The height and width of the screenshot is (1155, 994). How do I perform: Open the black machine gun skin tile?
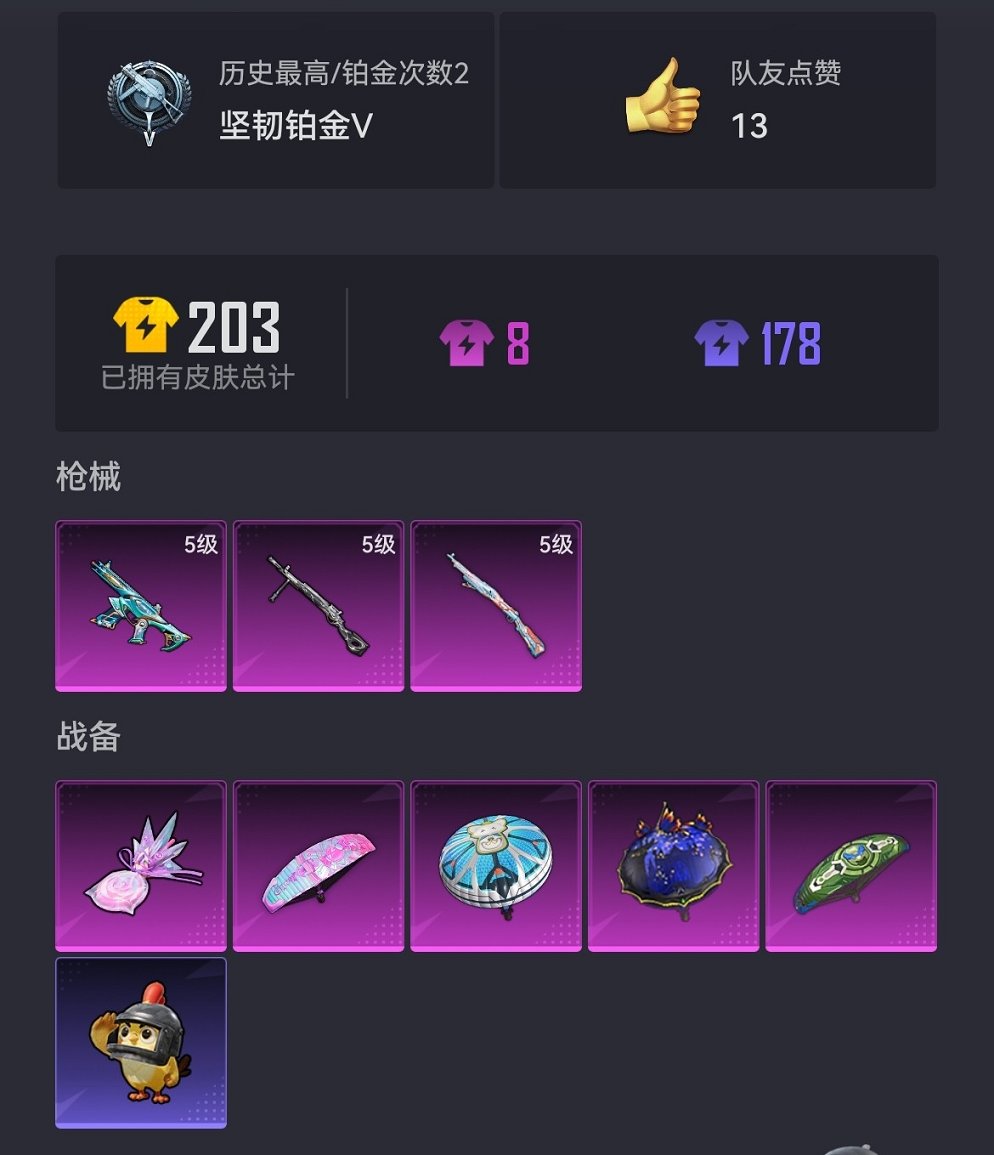(318, 606)
